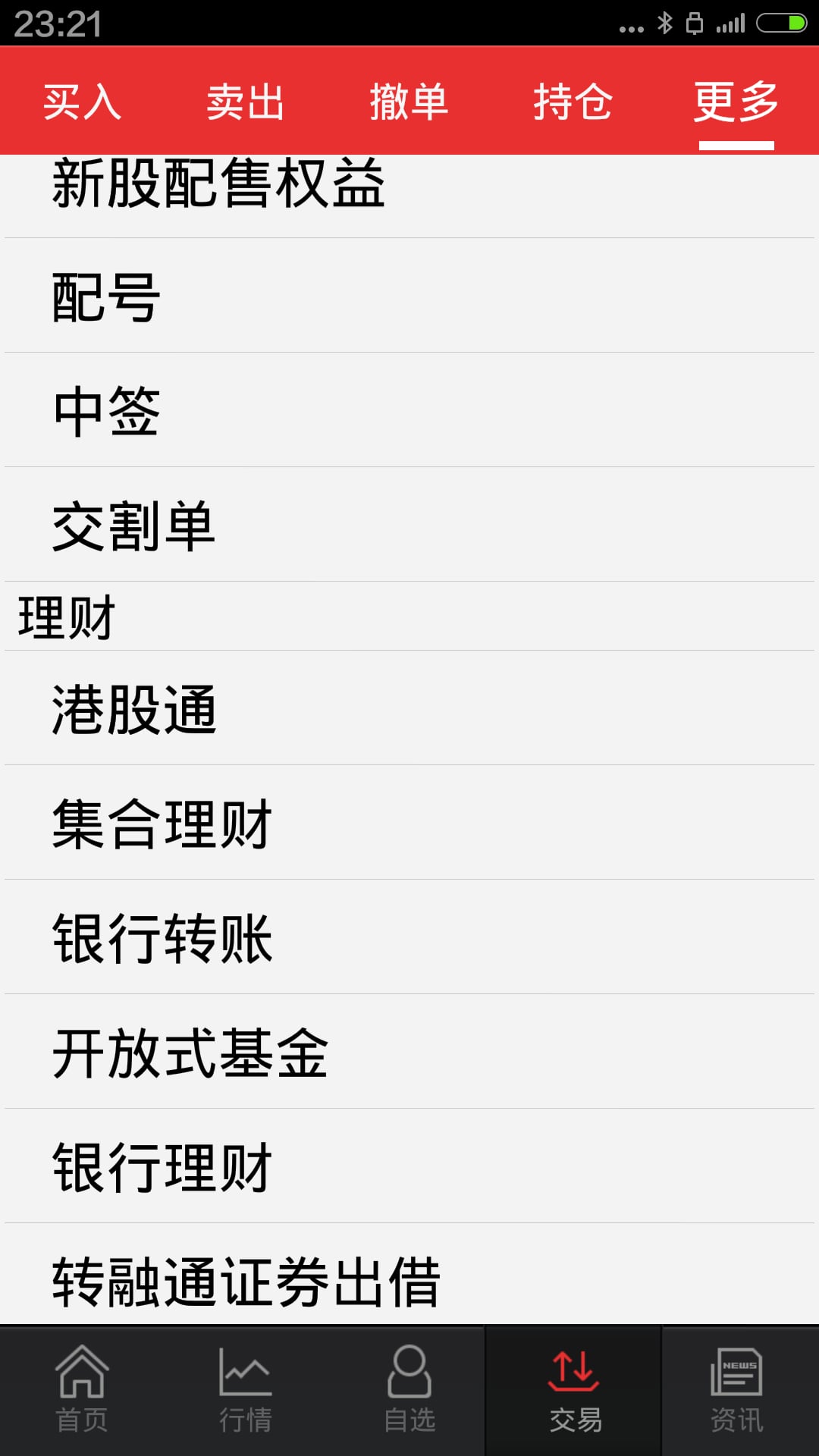Select the 更多 tab
Viewport: 819px width, 1456px height.
736,102
